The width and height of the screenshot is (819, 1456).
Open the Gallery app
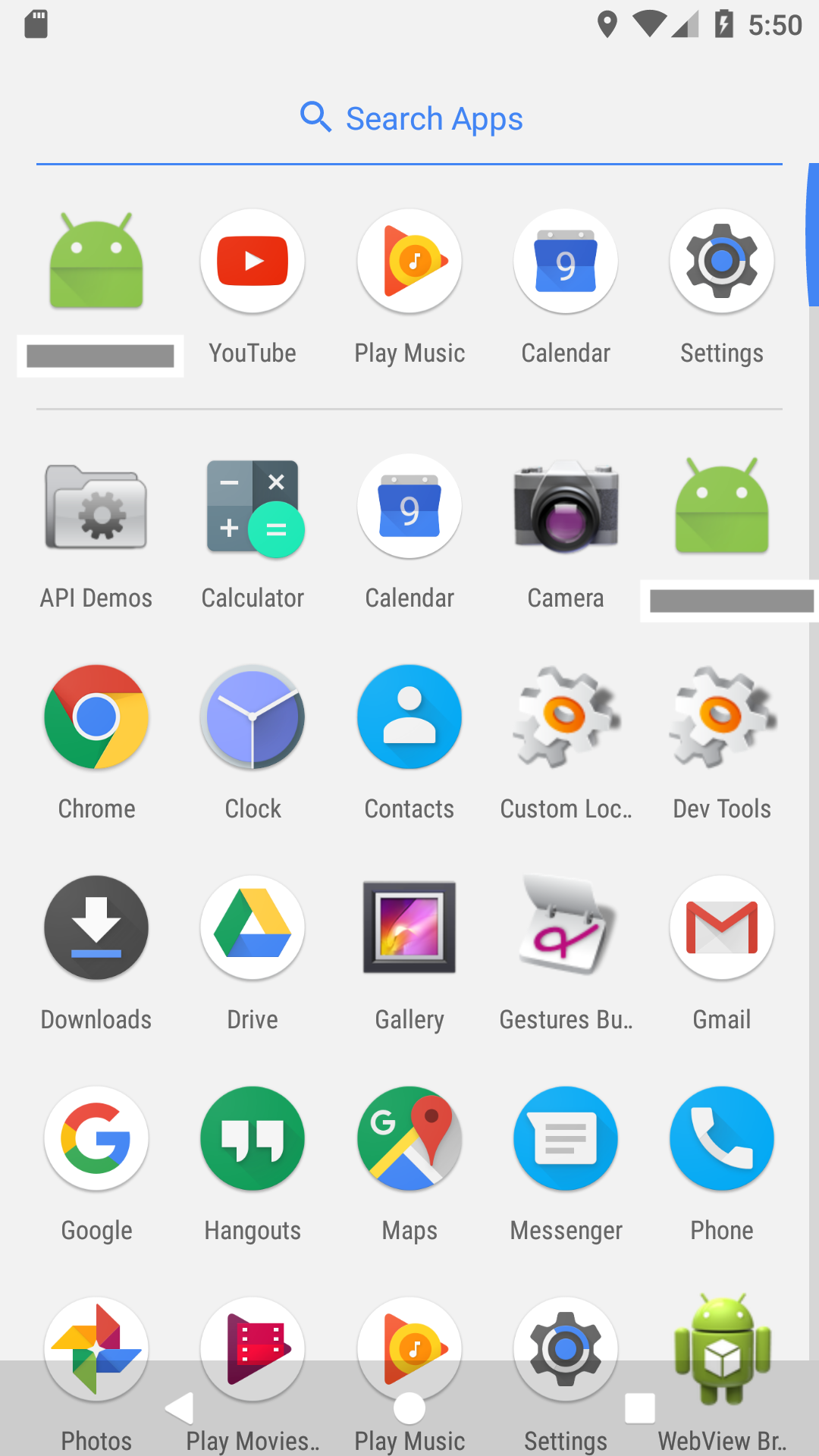pyautogui.click(x=409, y=927)
